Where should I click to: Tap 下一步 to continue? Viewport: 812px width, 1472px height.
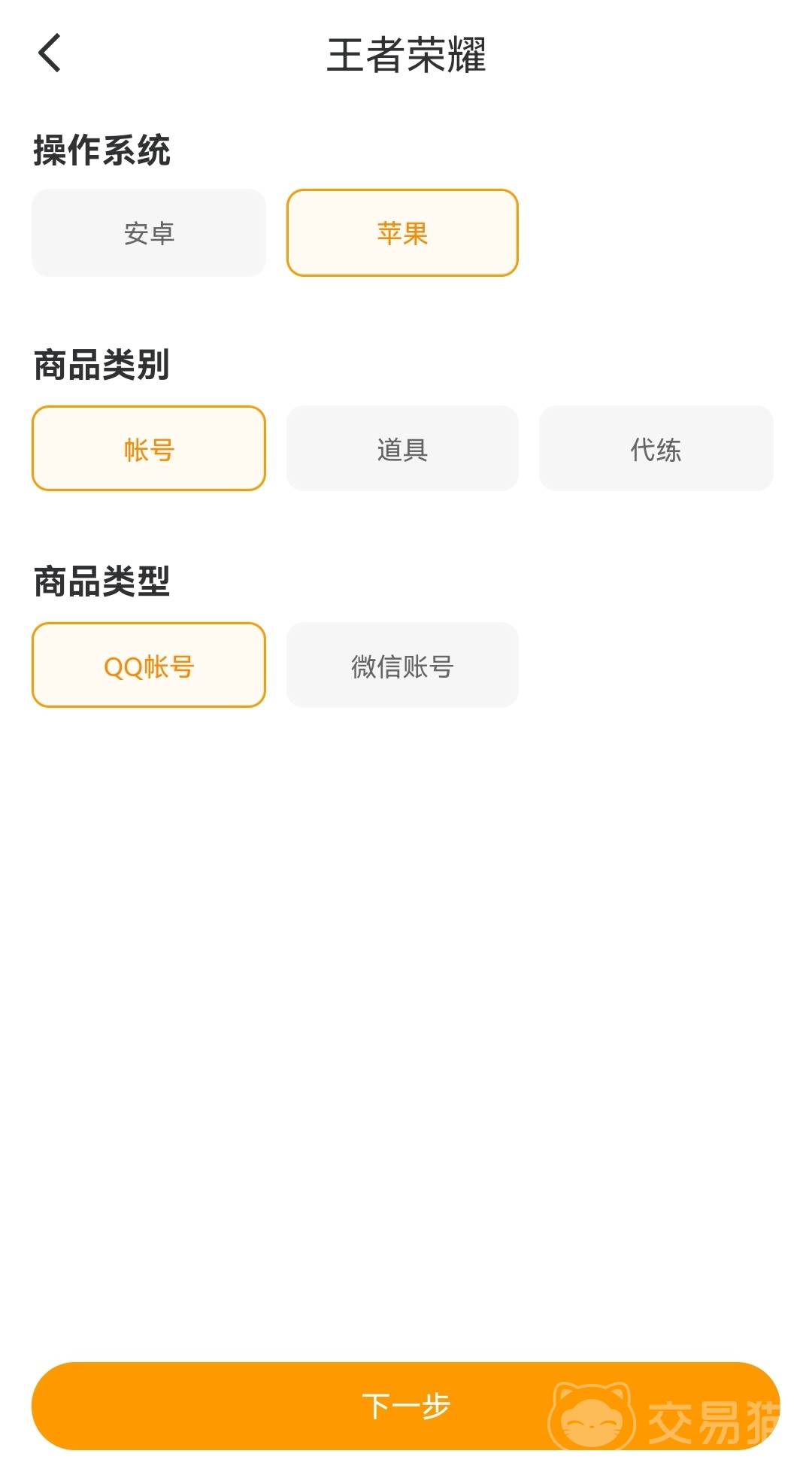pyautogui.click(x=405, y=1405)
